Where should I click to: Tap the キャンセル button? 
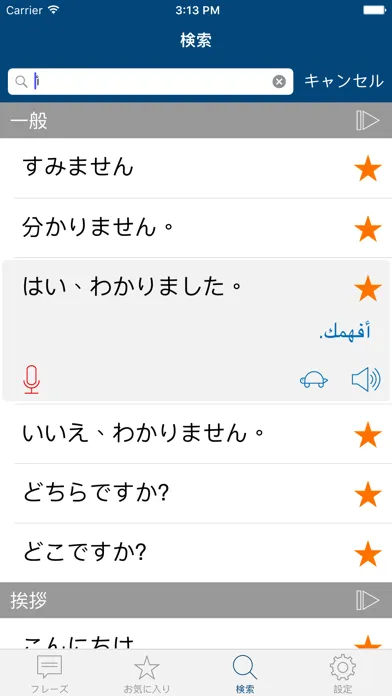(344, 82)
